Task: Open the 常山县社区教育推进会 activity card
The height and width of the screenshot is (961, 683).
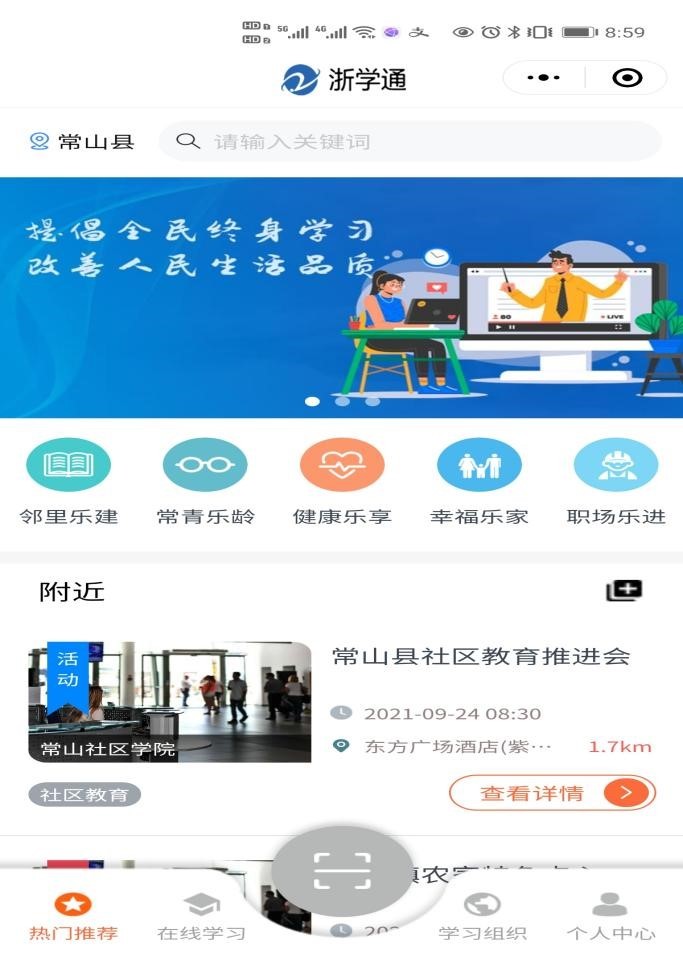Action: tap(481, 657)
